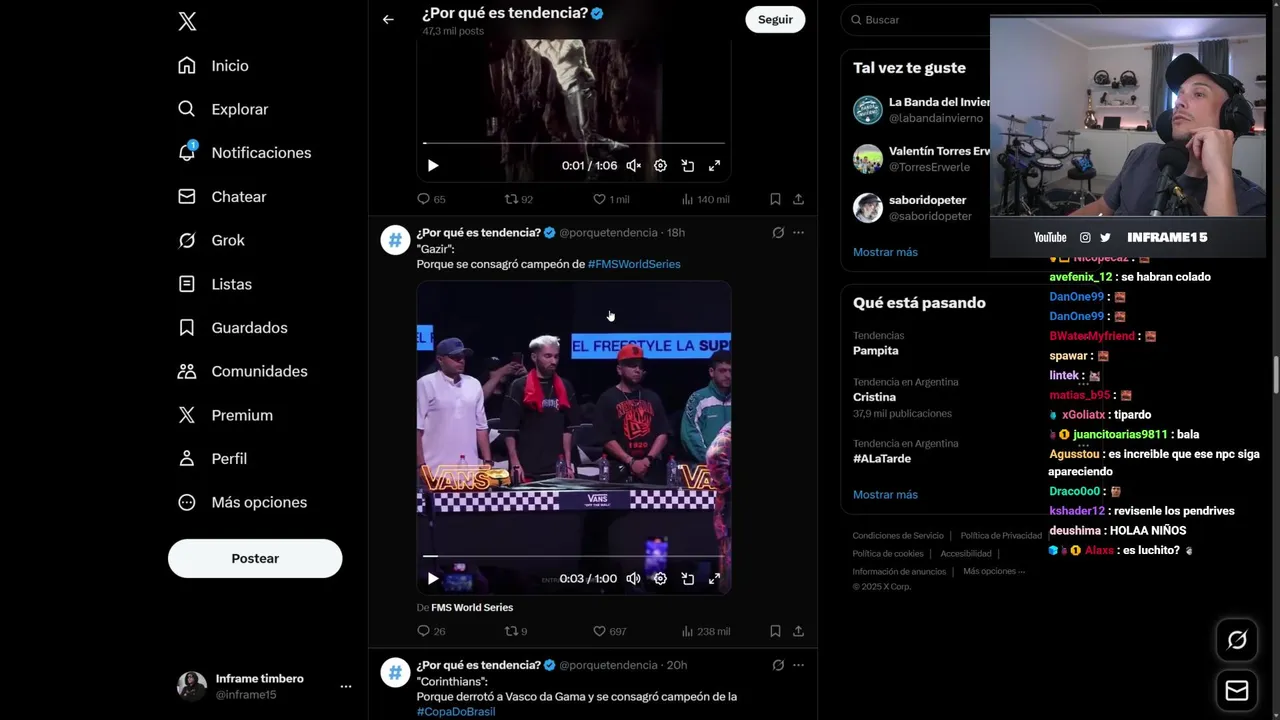Image resolution: width=1280 pixels, height=720 pixels.
Task: Play the Gazir FMS World Series video
Action: pyautogui.click(x=433, y=578)
